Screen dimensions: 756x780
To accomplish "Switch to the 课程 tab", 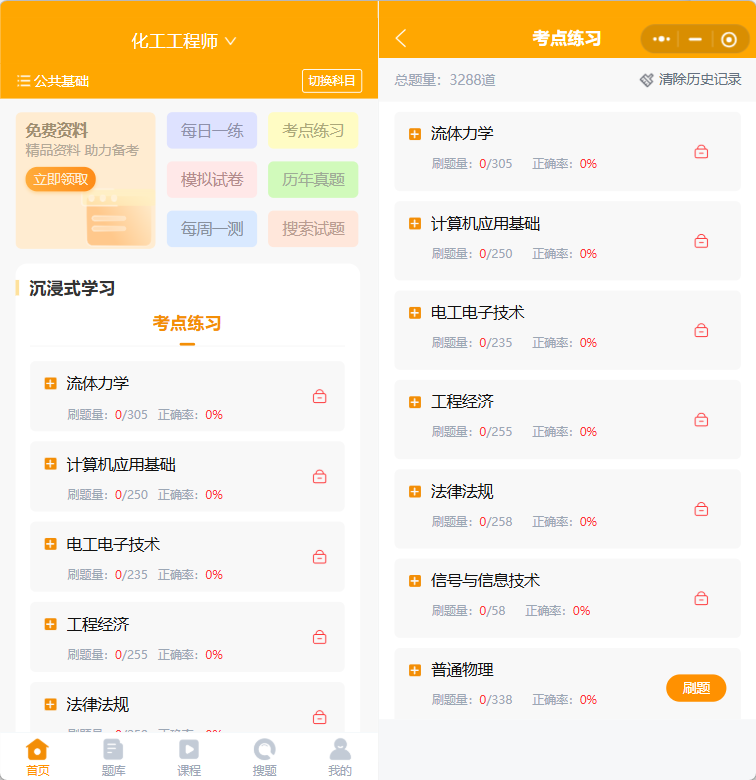I will click(189, 758).
